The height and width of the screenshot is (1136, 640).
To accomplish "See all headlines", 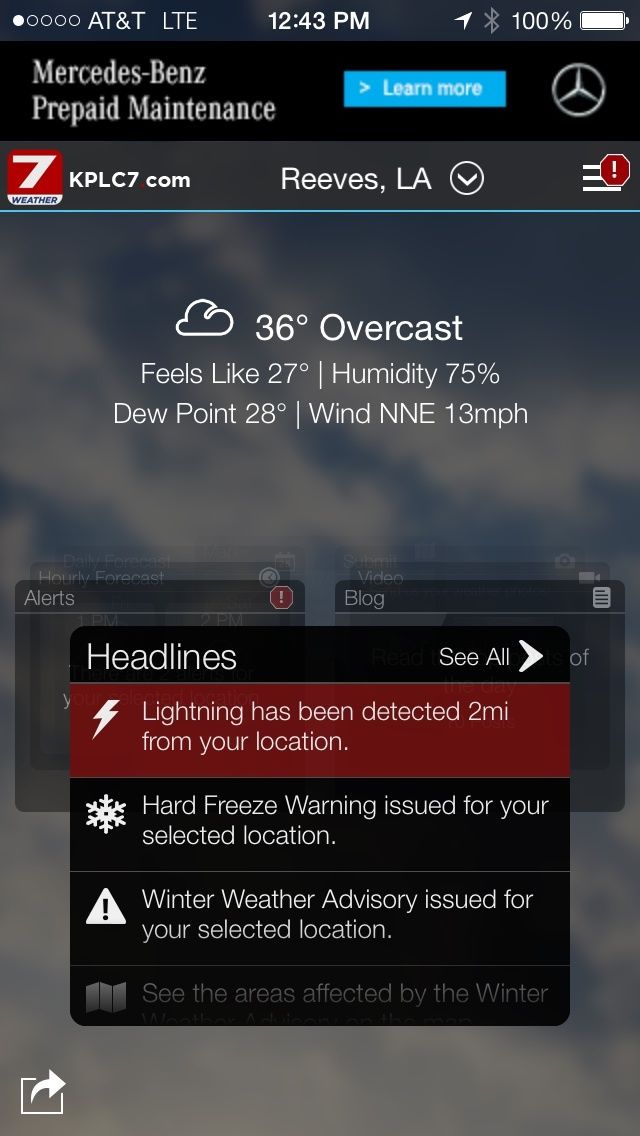I will click(x=490, y=657).
